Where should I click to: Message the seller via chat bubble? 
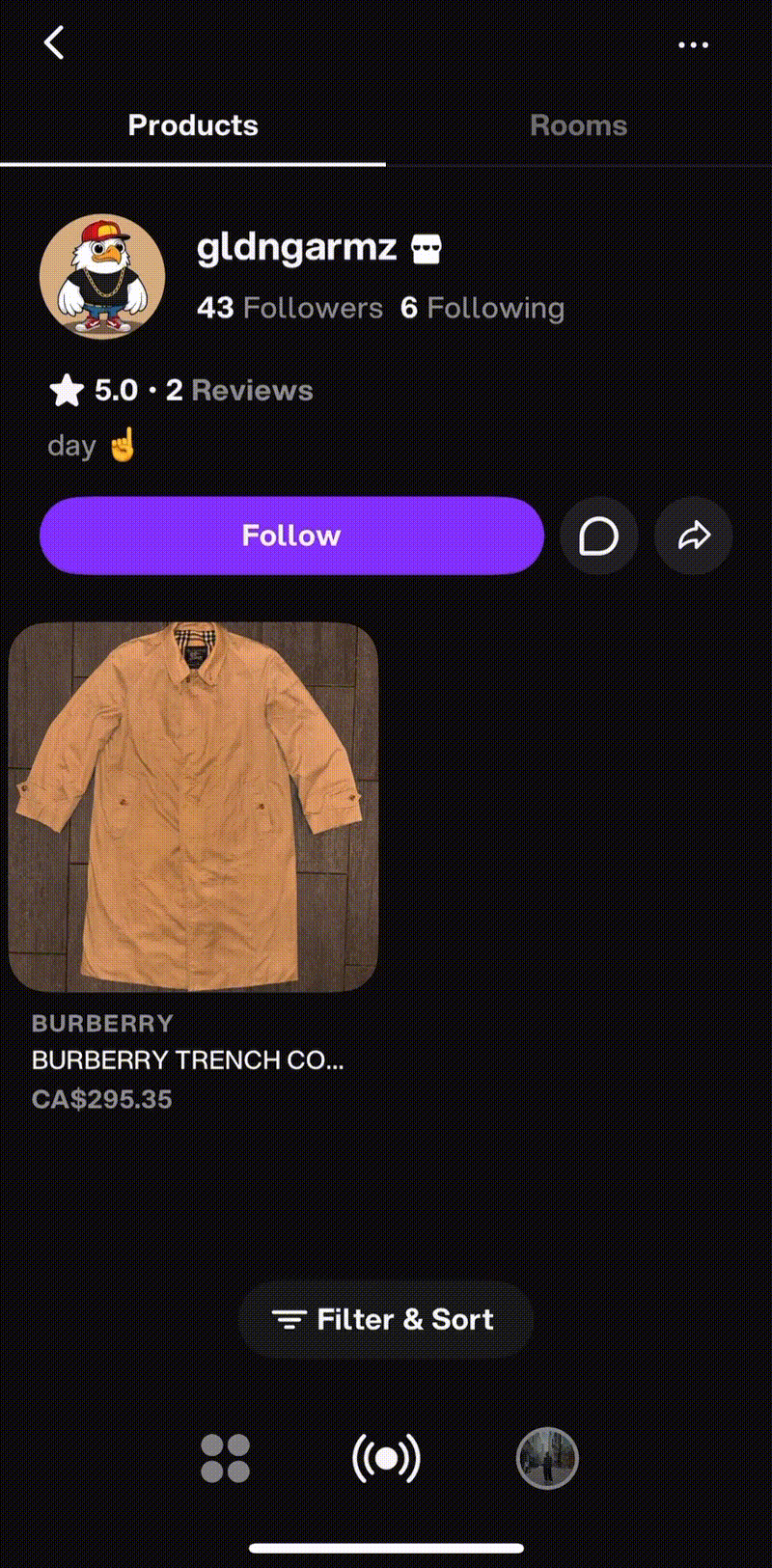(x=598, y=536)
